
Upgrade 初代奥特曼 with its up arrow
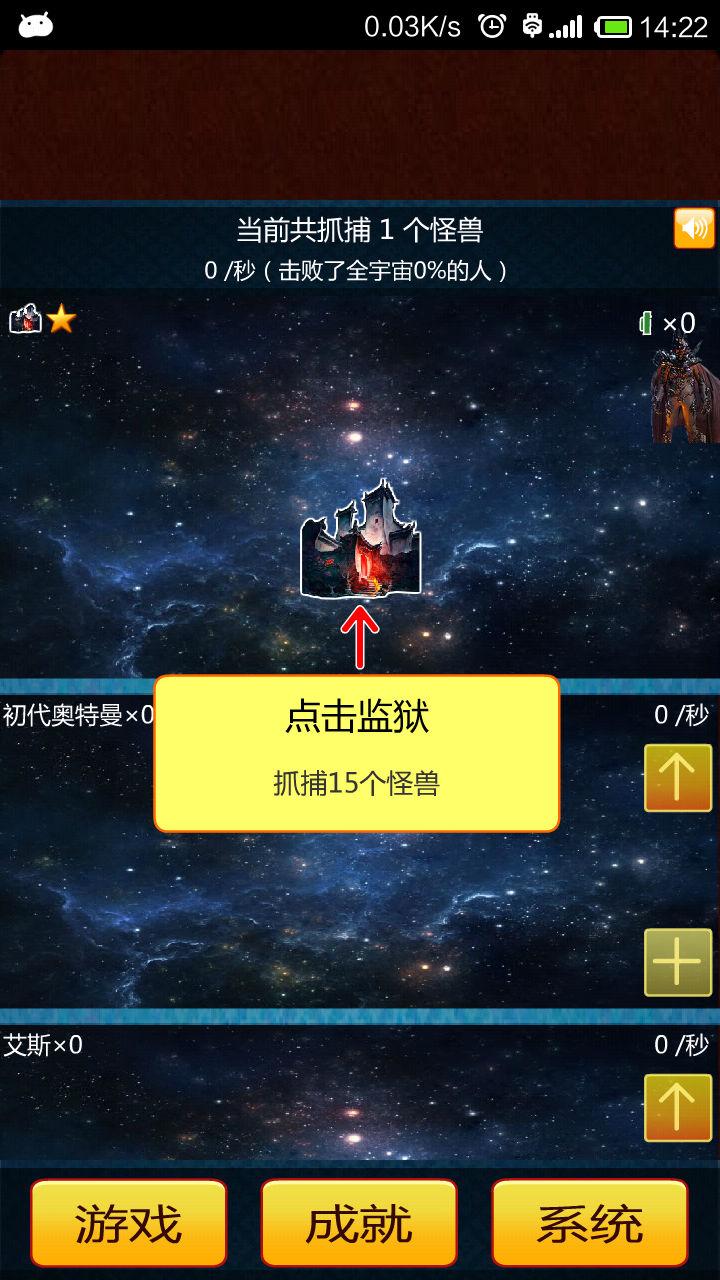point(678,777)
